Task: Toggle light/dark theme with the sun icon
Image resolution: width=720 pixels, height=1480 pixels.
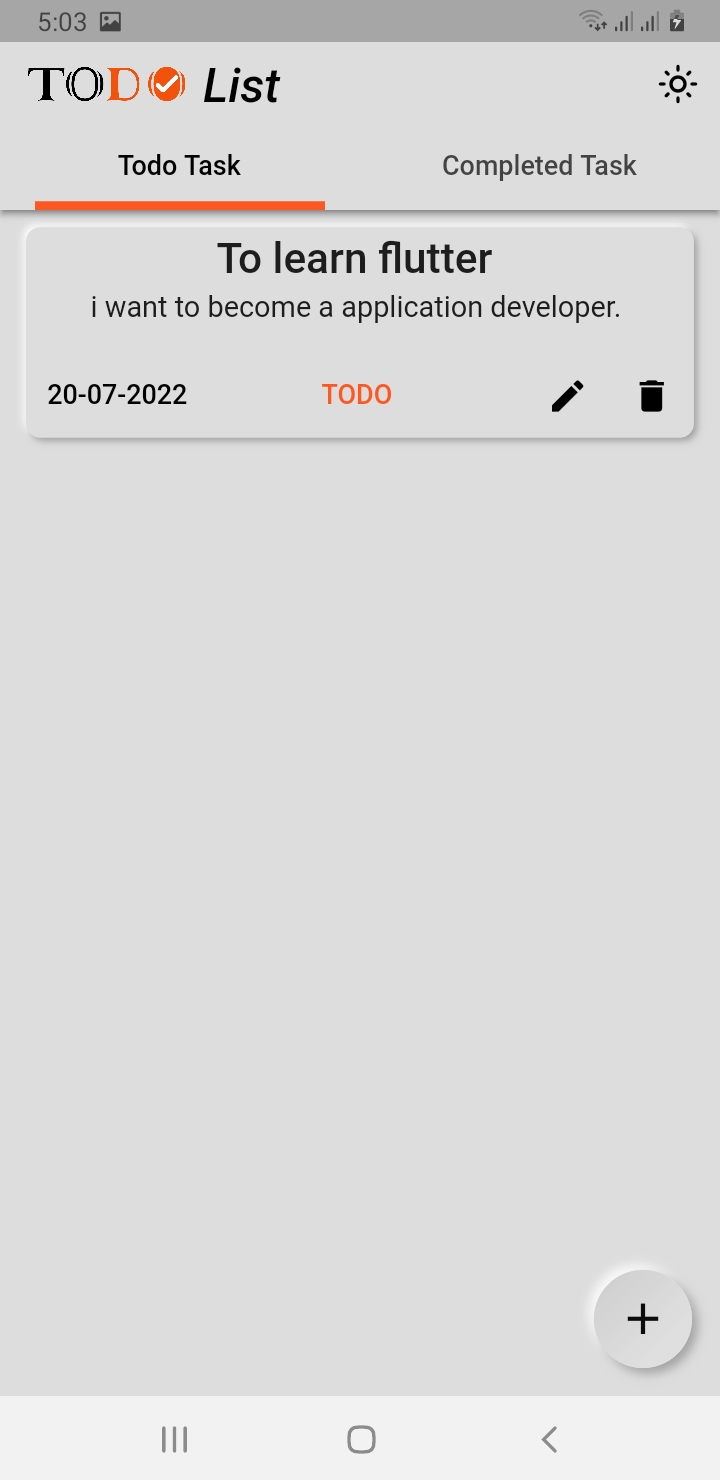Action: [x=677, y=84]
